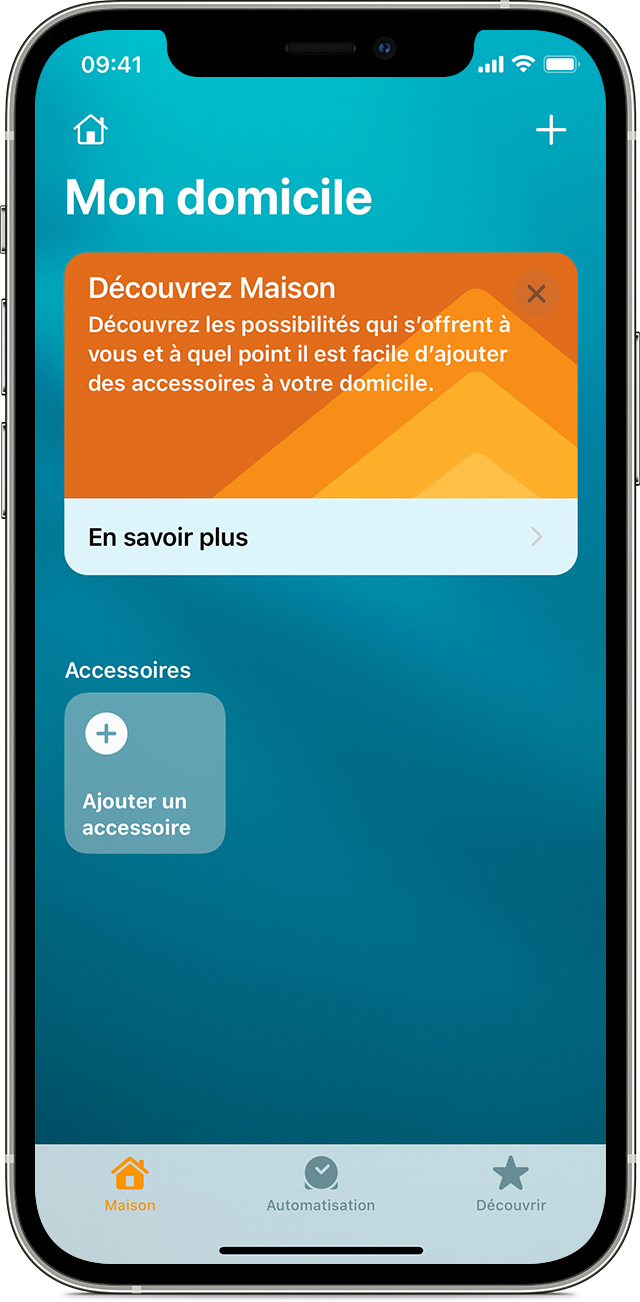This screenshot has width=640, height=1302.
Task: Show the Découvrir tab
Action: 511,1184
